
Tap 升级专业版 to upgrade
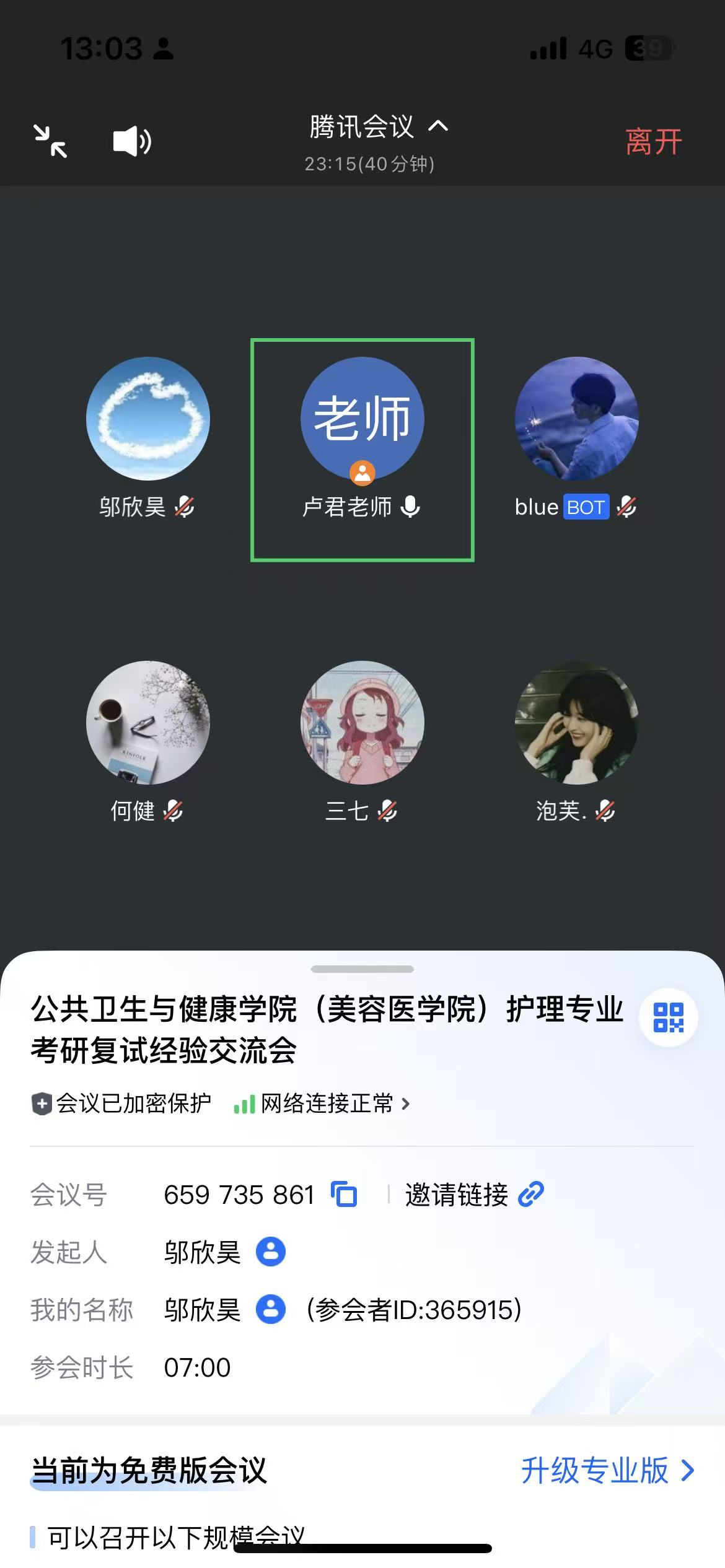pyautogui.click(x=607, y=1470)
